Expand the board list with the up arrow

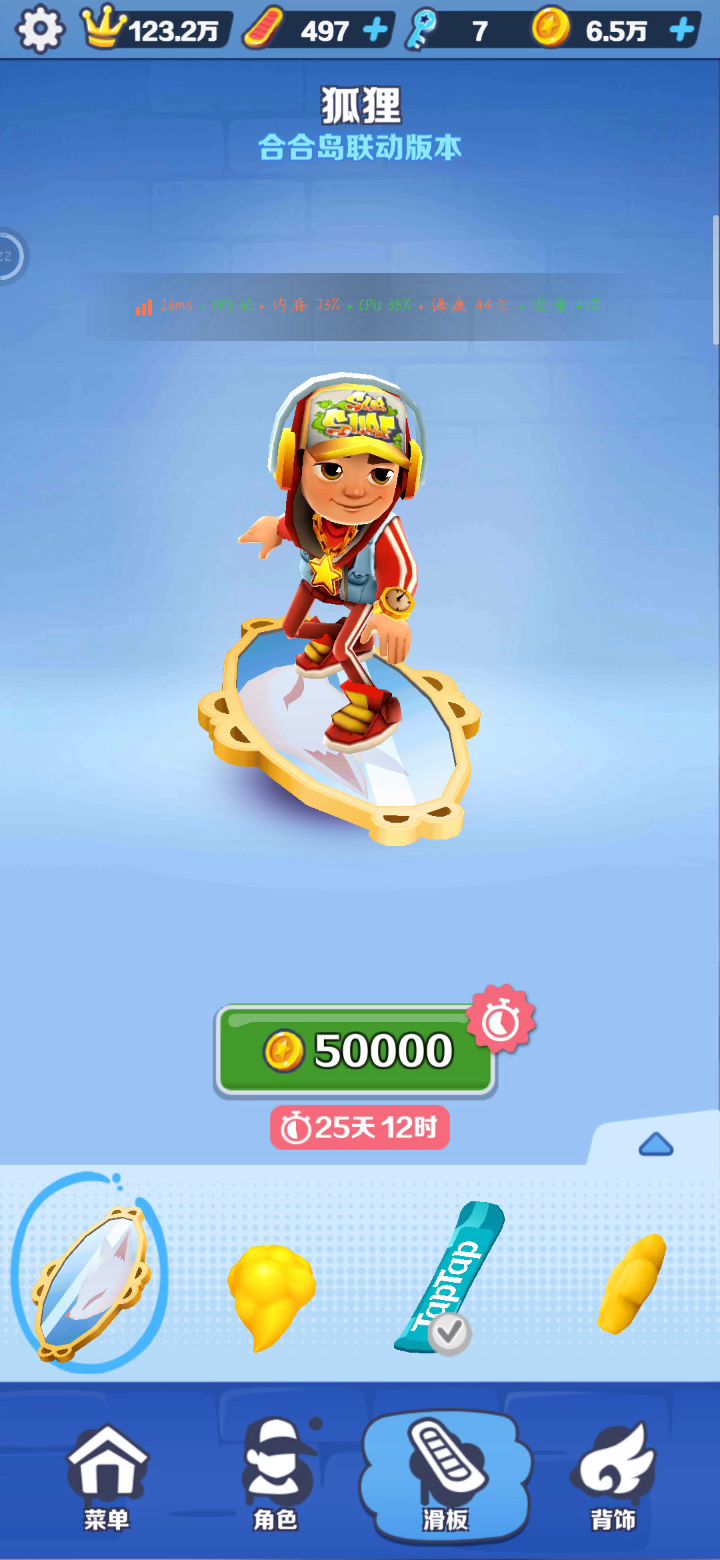[x=655, y=1144]
